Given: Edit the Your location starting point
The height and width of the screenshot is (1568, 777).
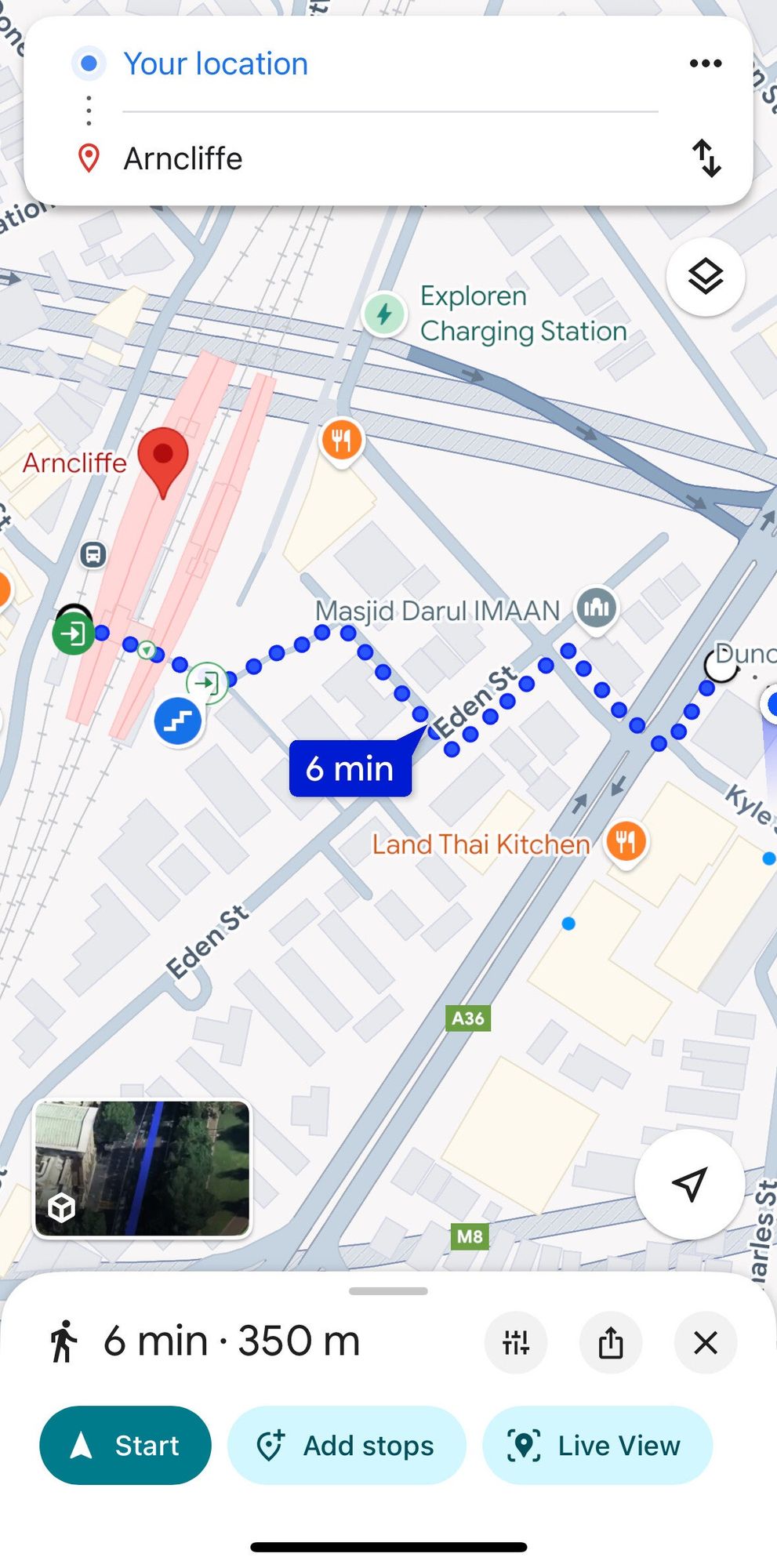Looking at the screenshot, I should (x=216, y=64).
